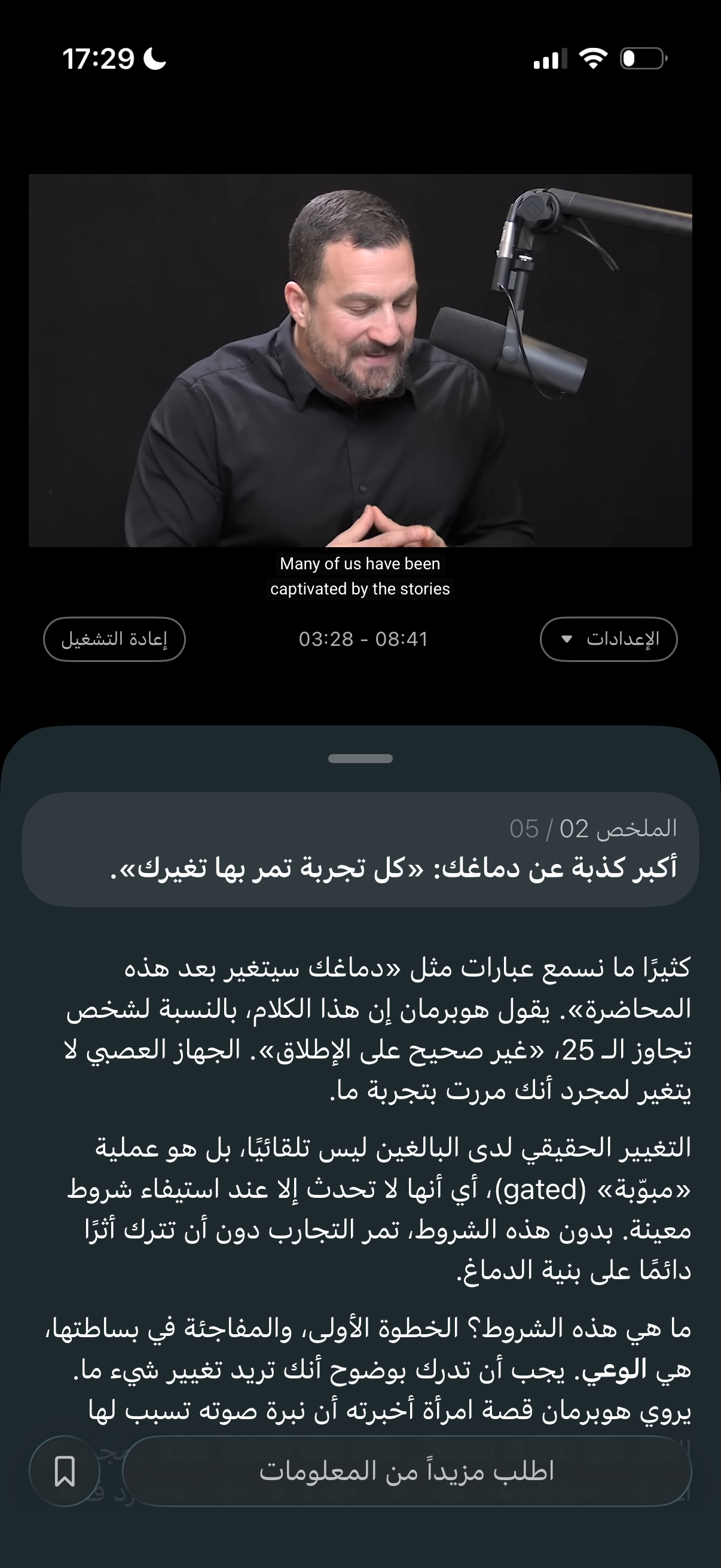Tap the video player

(x=360, y=361)
